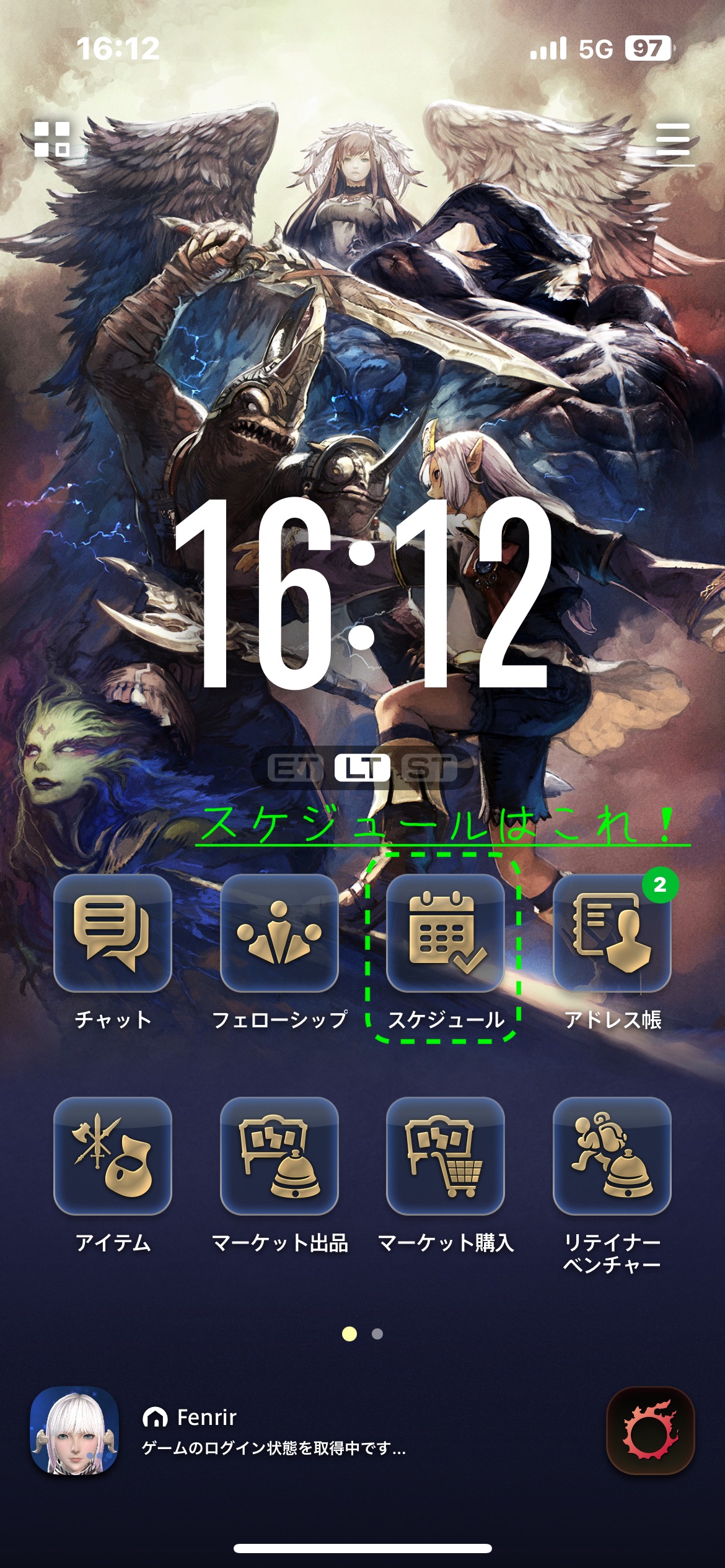Tap the red meteor emblem button
Screen dimensions: 725x1568
[651, 1431]
